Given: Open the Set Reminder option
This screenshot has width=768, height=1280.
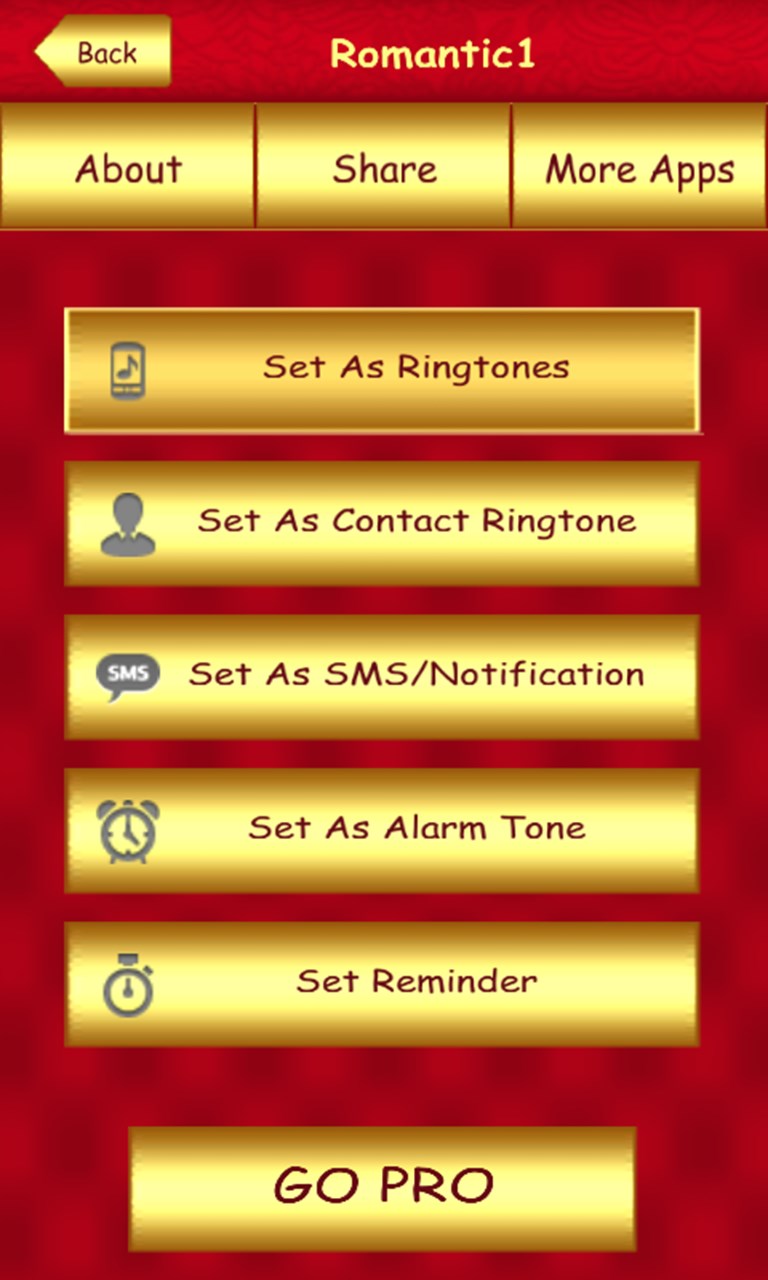Looking at the screenshot, I should (382, 983).
